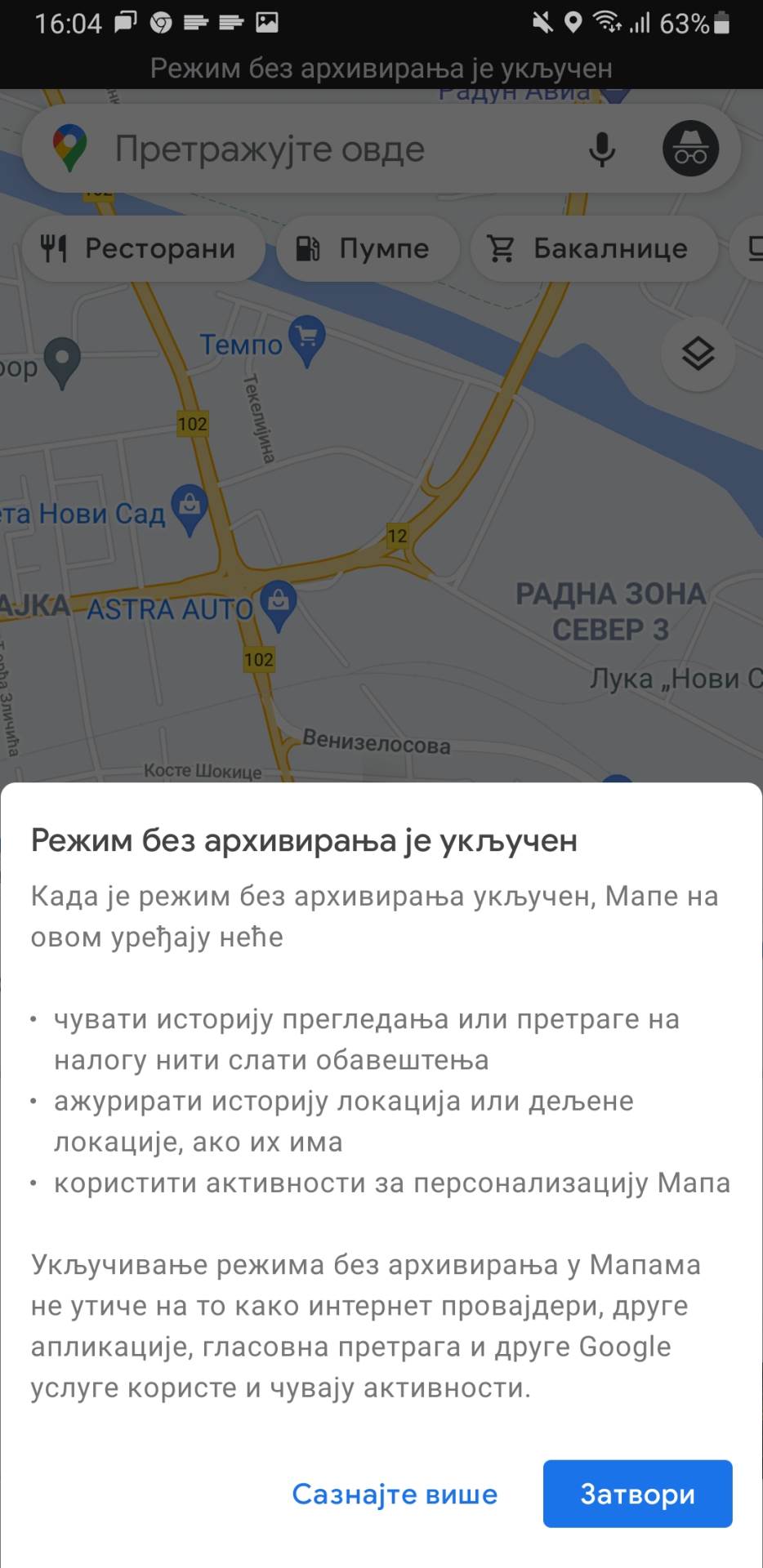The image size is (763, 1568).
Task: Open the Сазнајте више link
Action: [395, 1494]
